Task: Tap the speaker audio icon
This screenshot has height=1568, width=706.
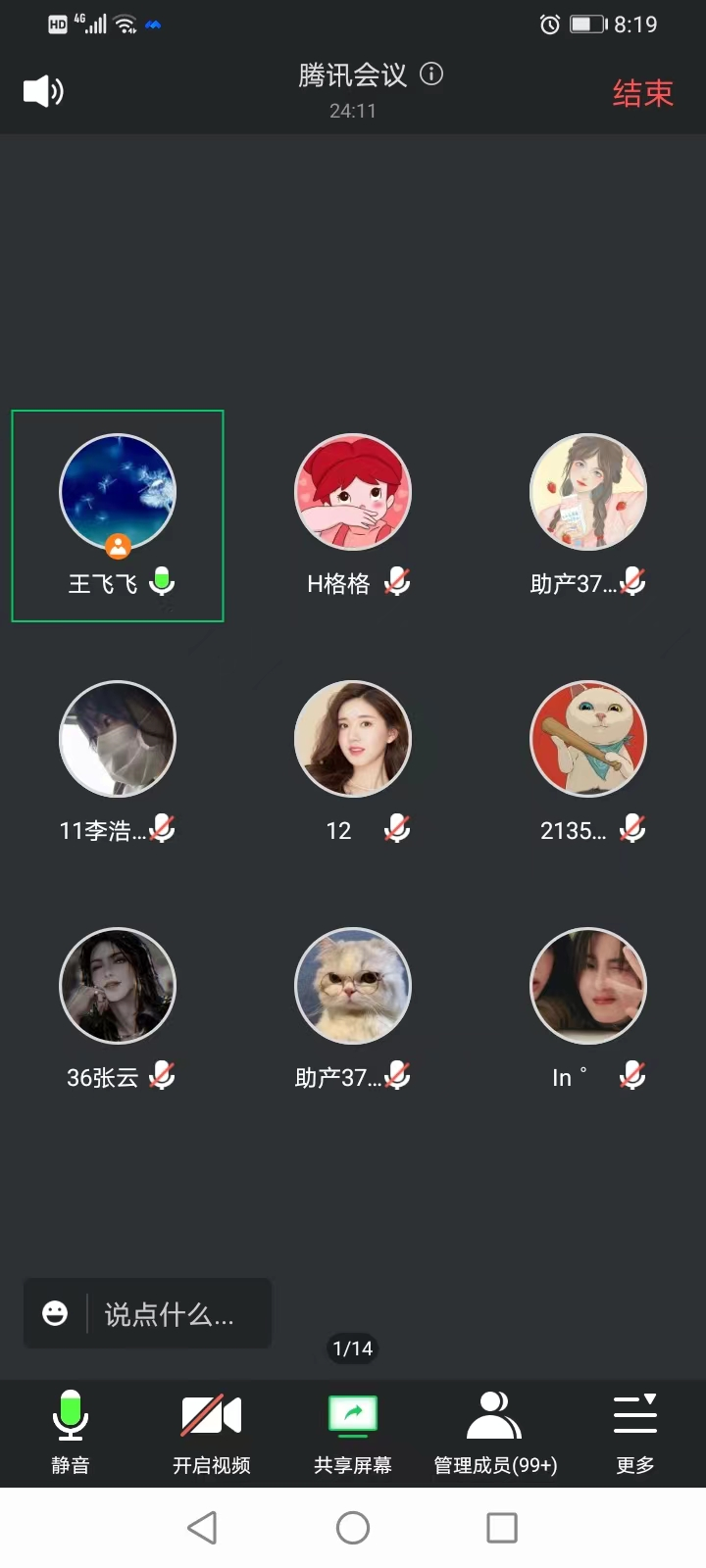Action: (43, 92)
